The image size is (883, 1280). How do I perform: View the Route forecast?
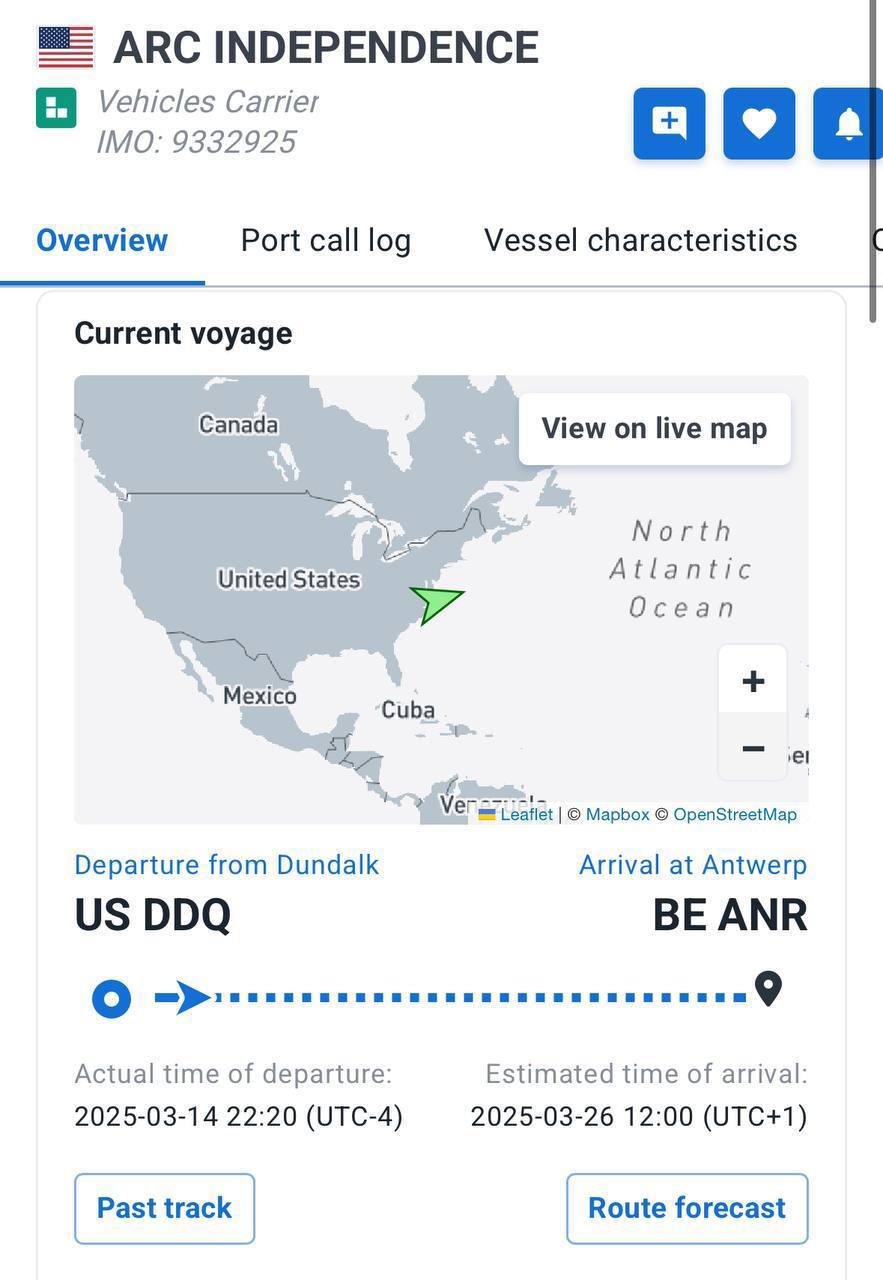click(x=687, y=1208)
